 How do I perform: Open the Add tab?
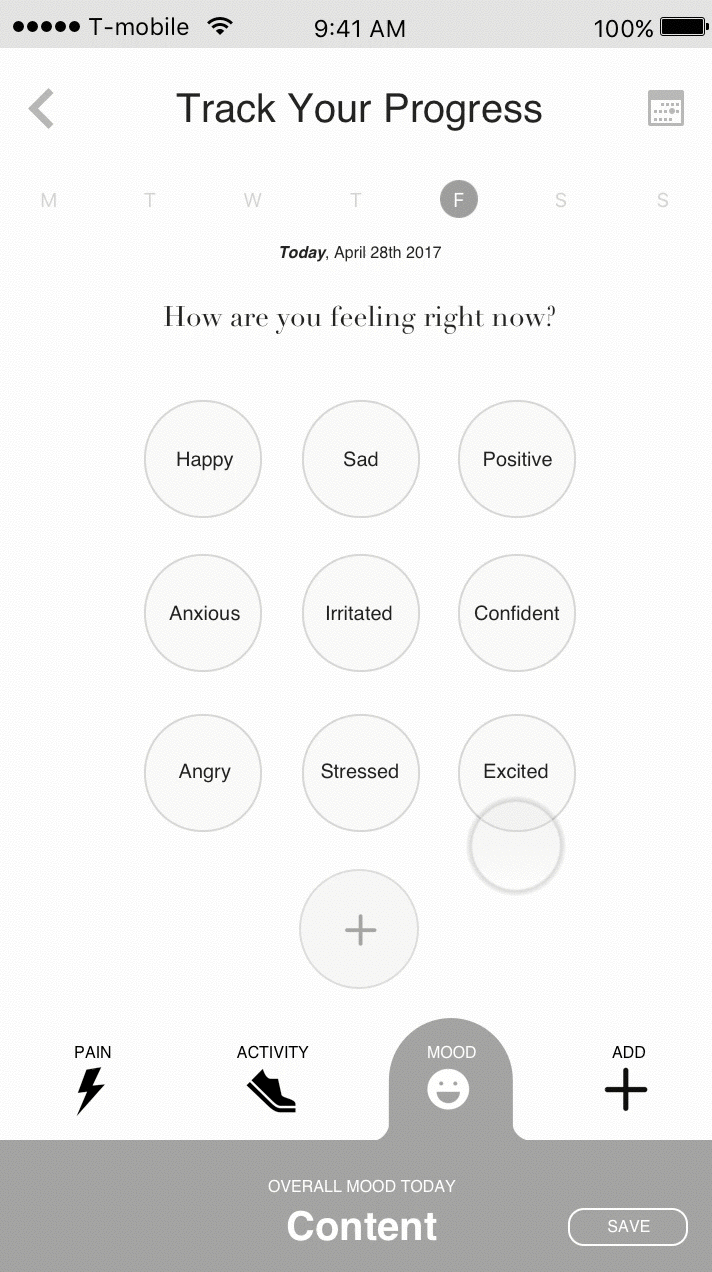627,1079
